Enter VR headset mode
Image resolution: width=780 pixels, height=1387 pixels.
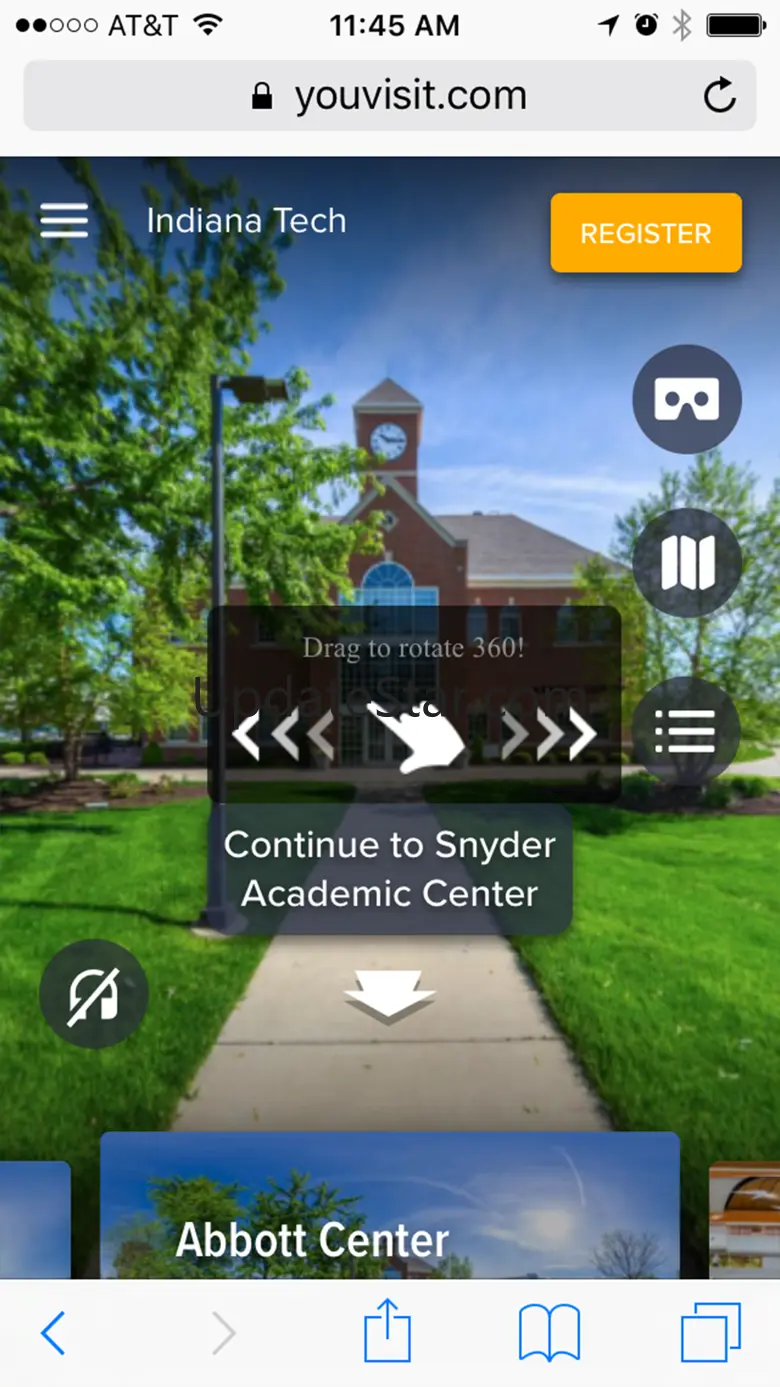[x=687, y=399]
